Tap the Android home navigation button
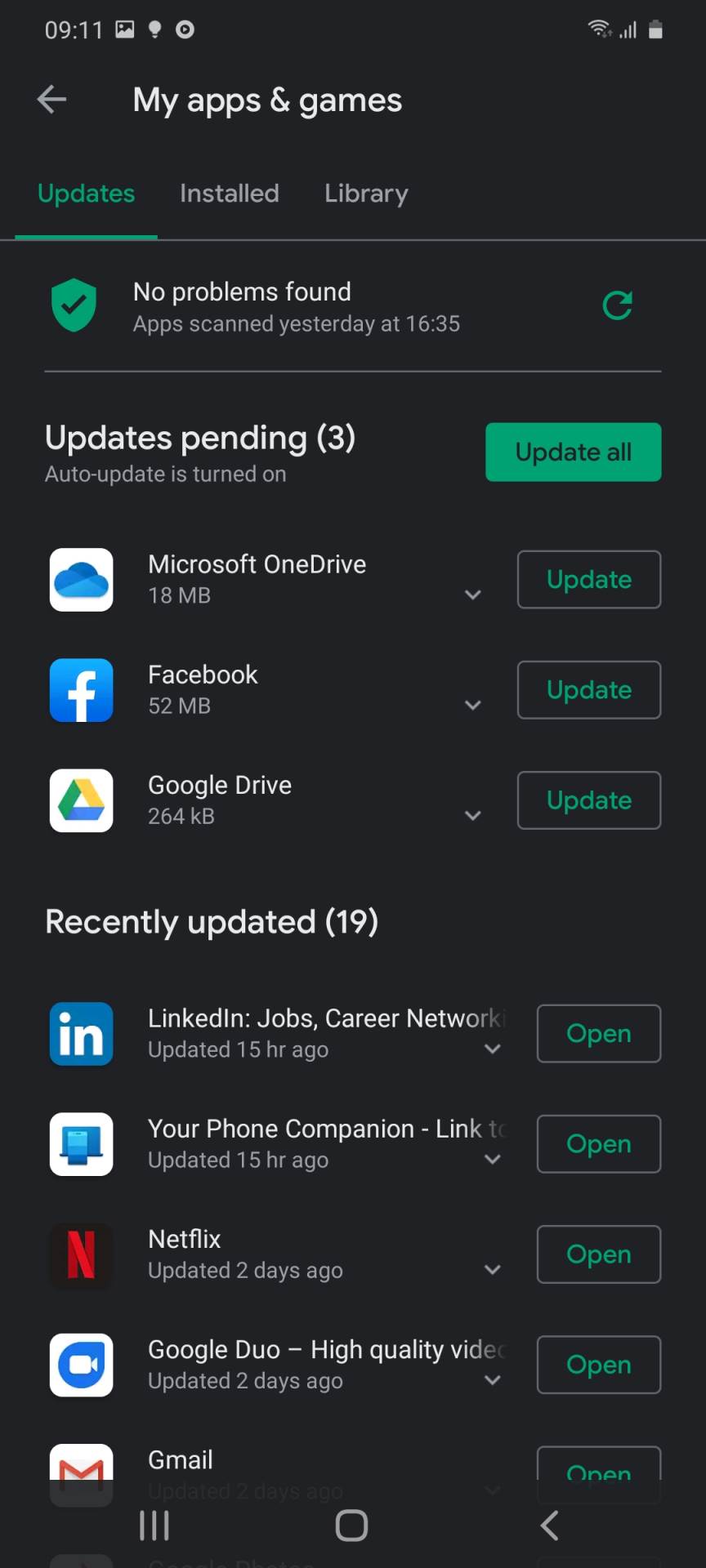706x1568 pixels. 351,1524
